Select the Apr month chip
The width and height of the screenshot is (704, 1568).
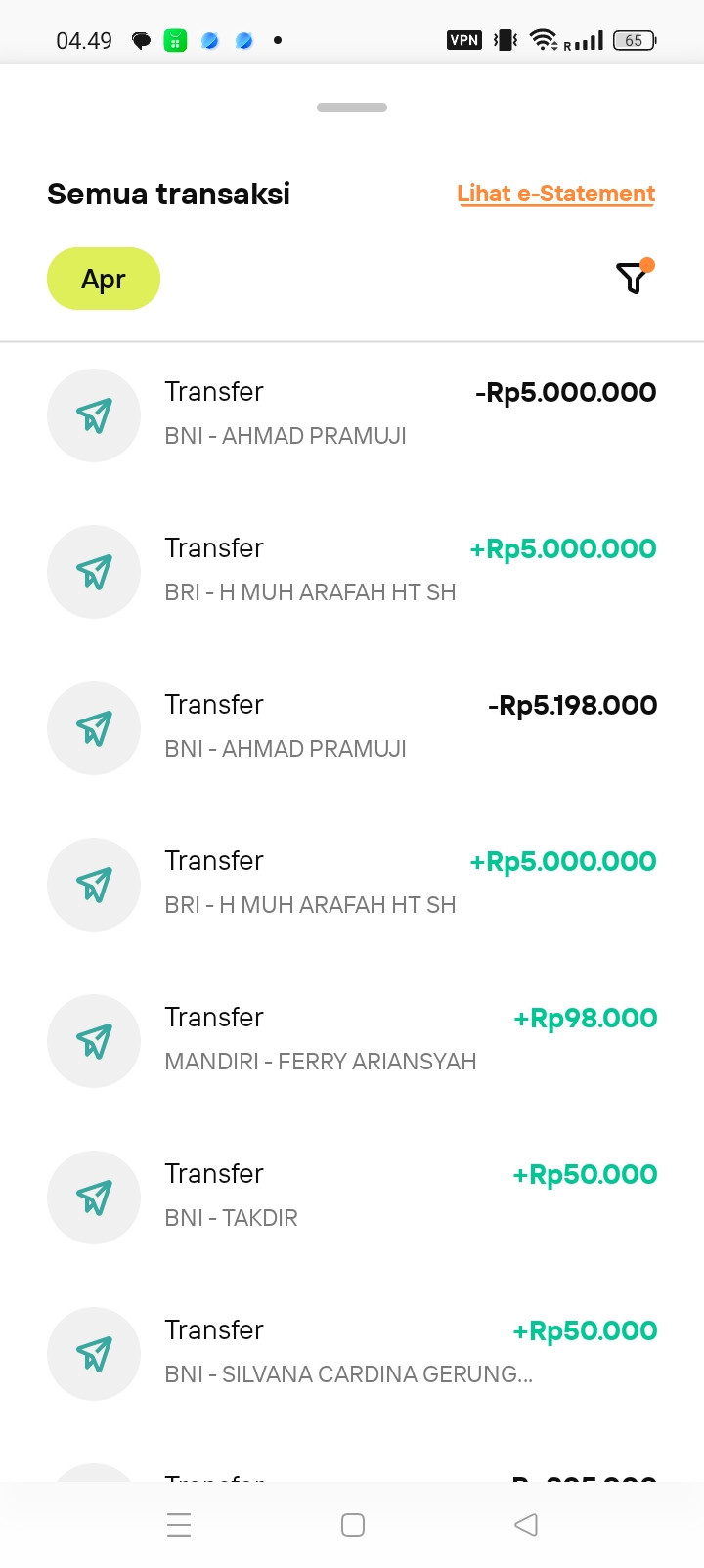coord(104,279)
